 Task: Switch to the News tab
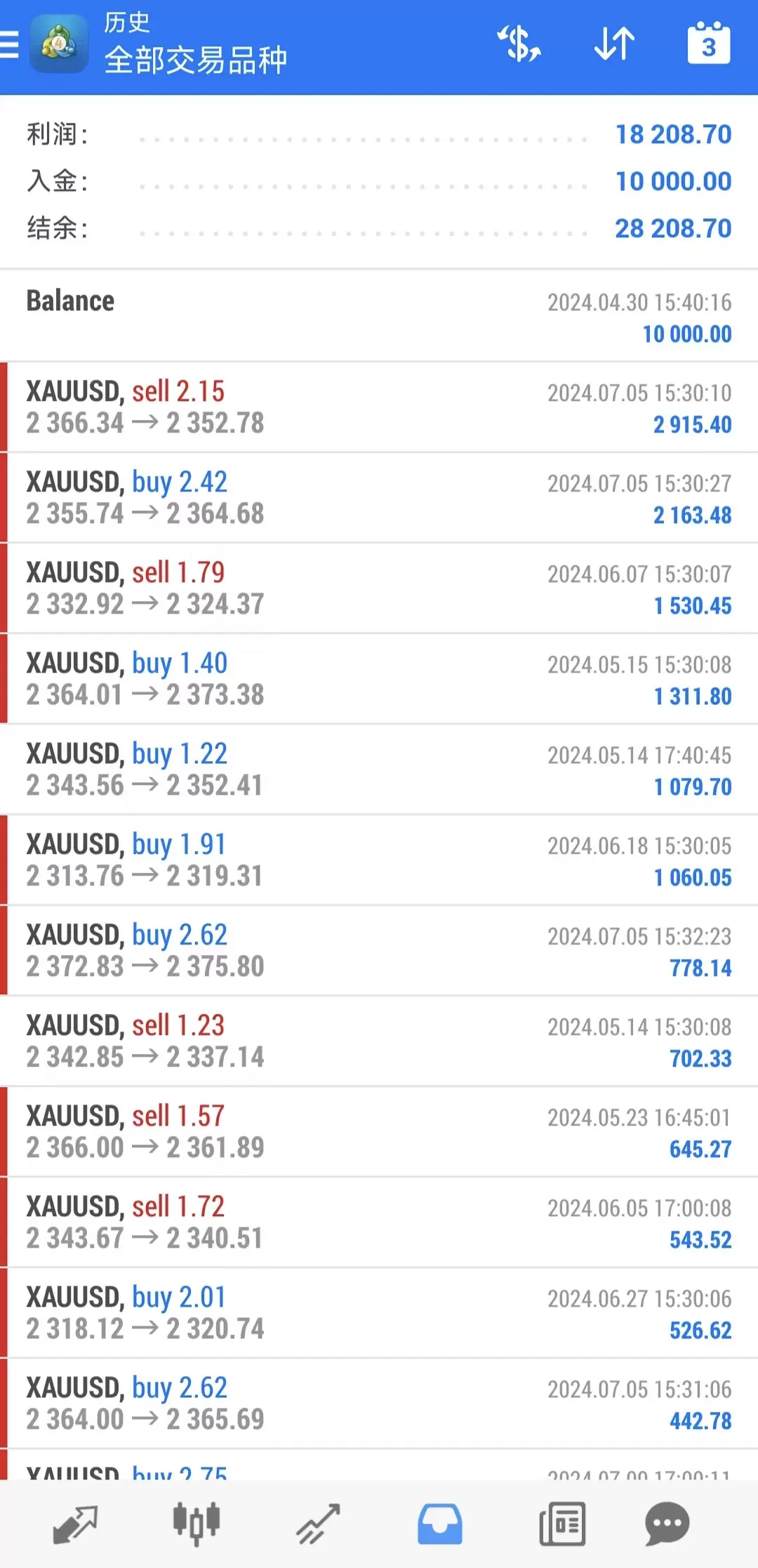562,1524
